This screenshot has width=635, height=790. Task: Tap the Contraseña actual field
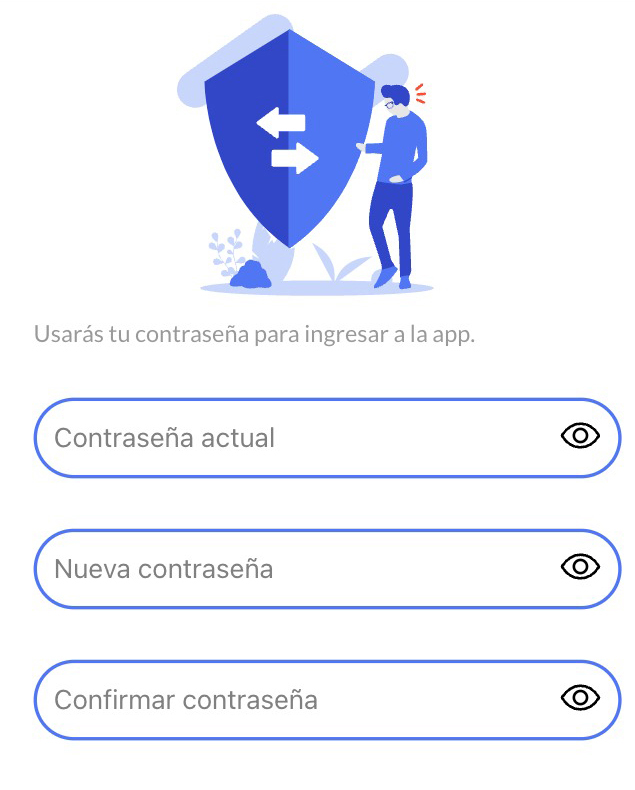coord(290,438)
